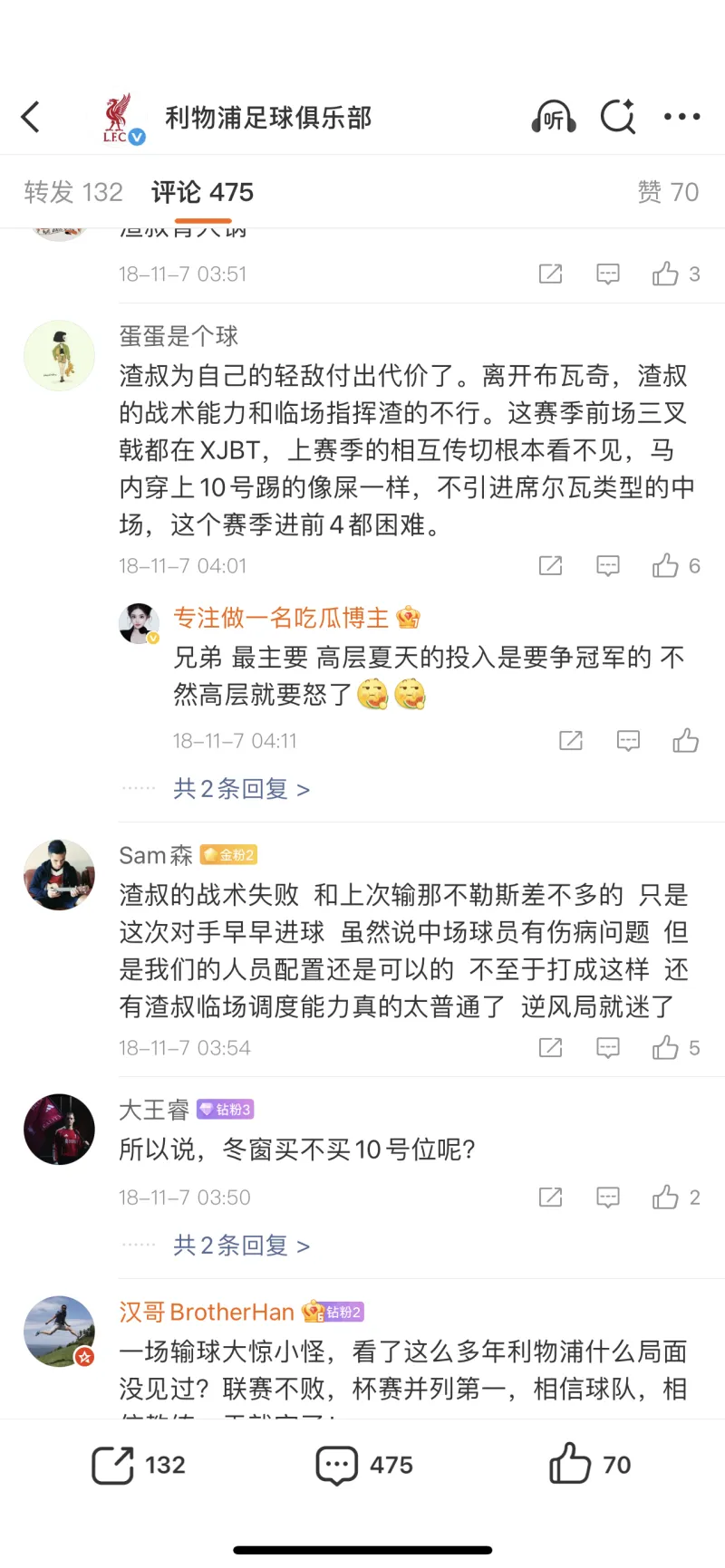
Task: Open the overflow menu with three dots
Action: [x=681, y=117]
